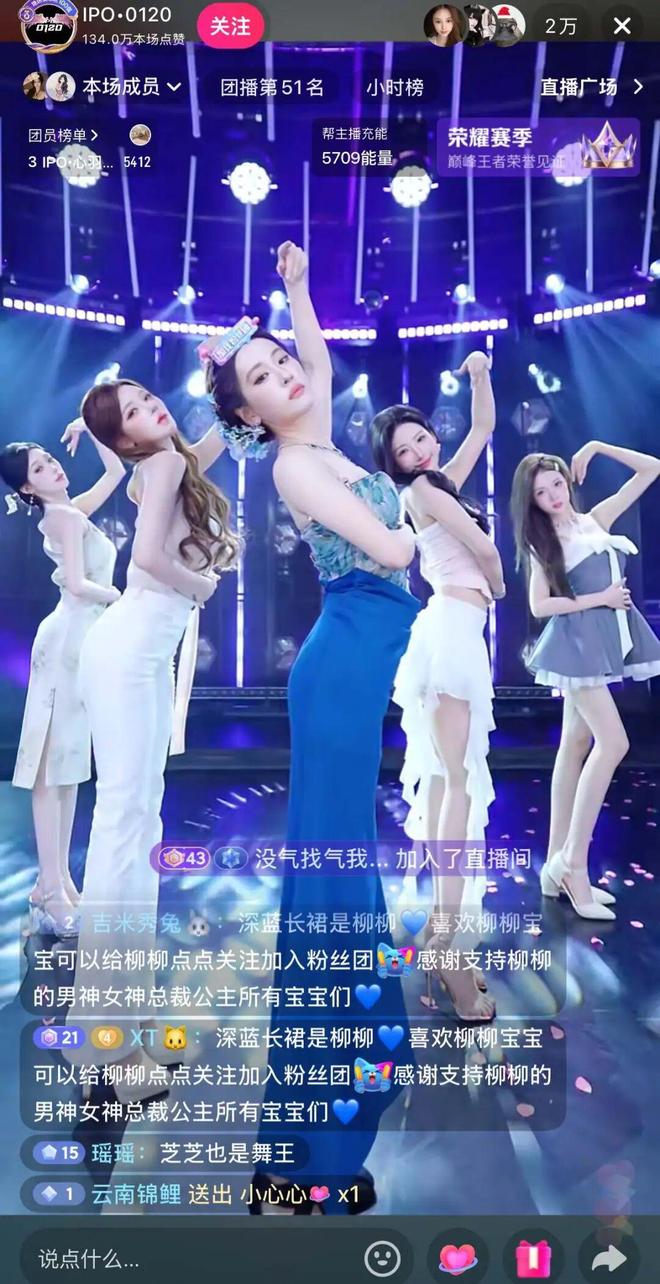Send a heart like gift
Viewport: 660px width, 1284px height.
[457, 1257]
